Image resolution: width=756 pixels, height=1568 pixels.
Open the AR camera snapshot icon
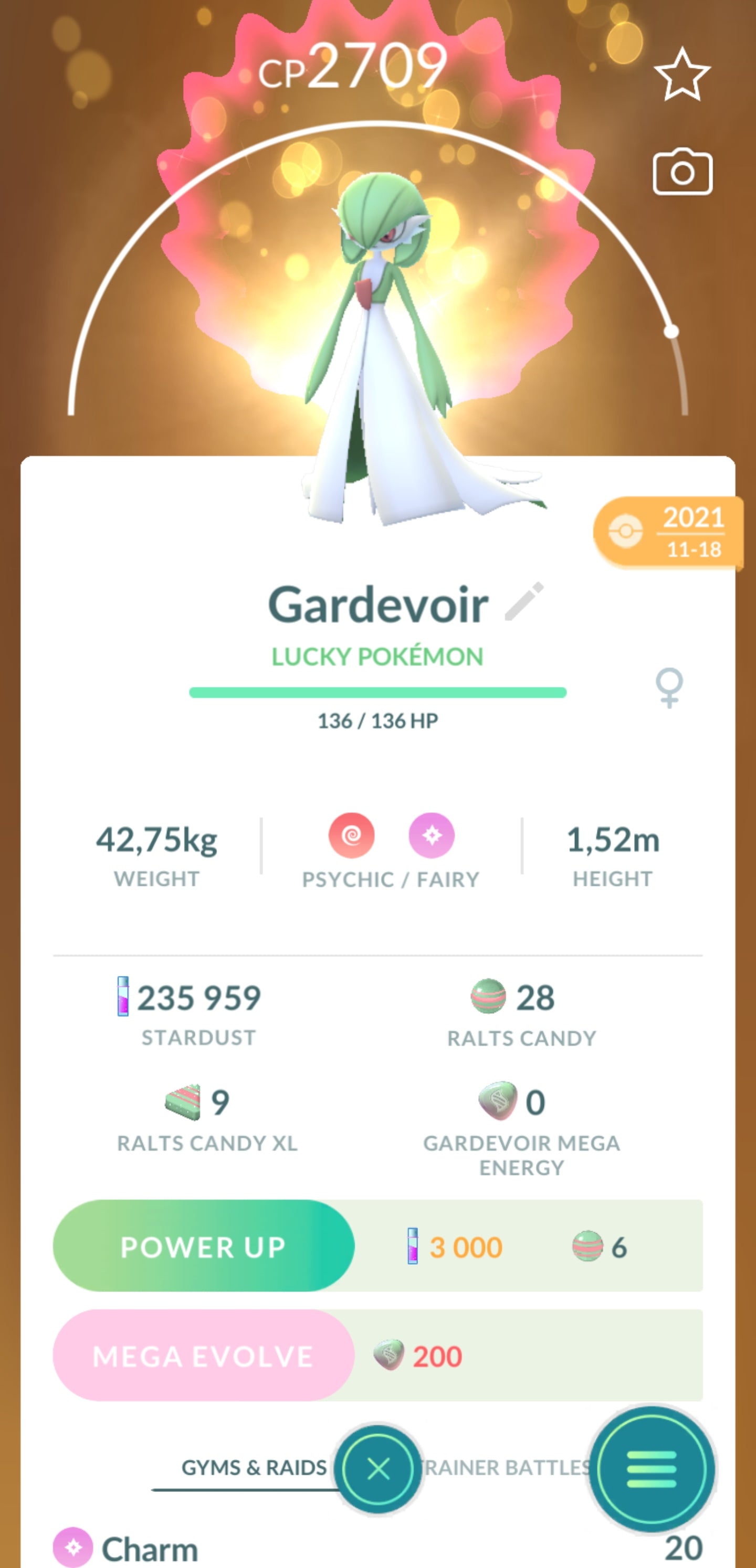pos(682,173)
